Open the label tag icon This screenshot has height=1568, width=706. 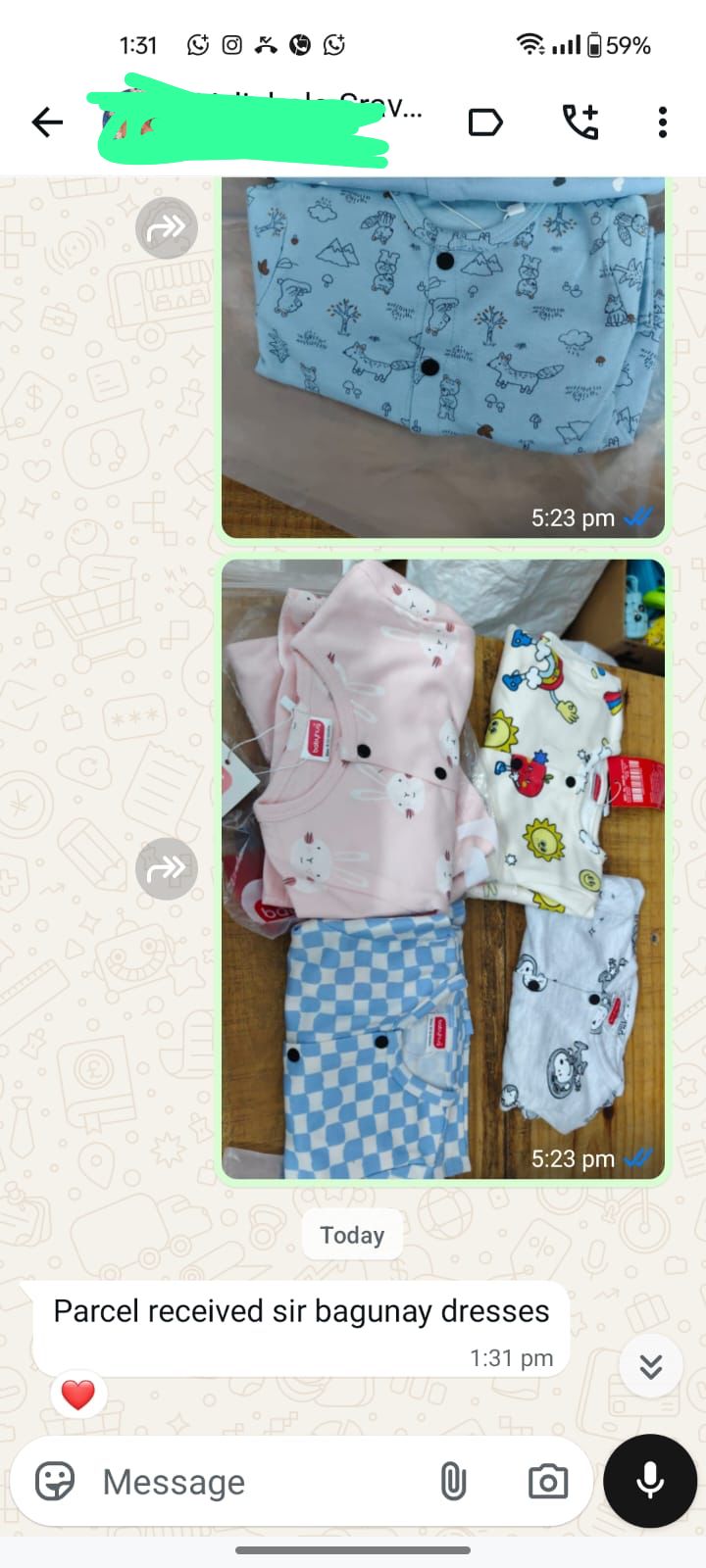[485, 122]
